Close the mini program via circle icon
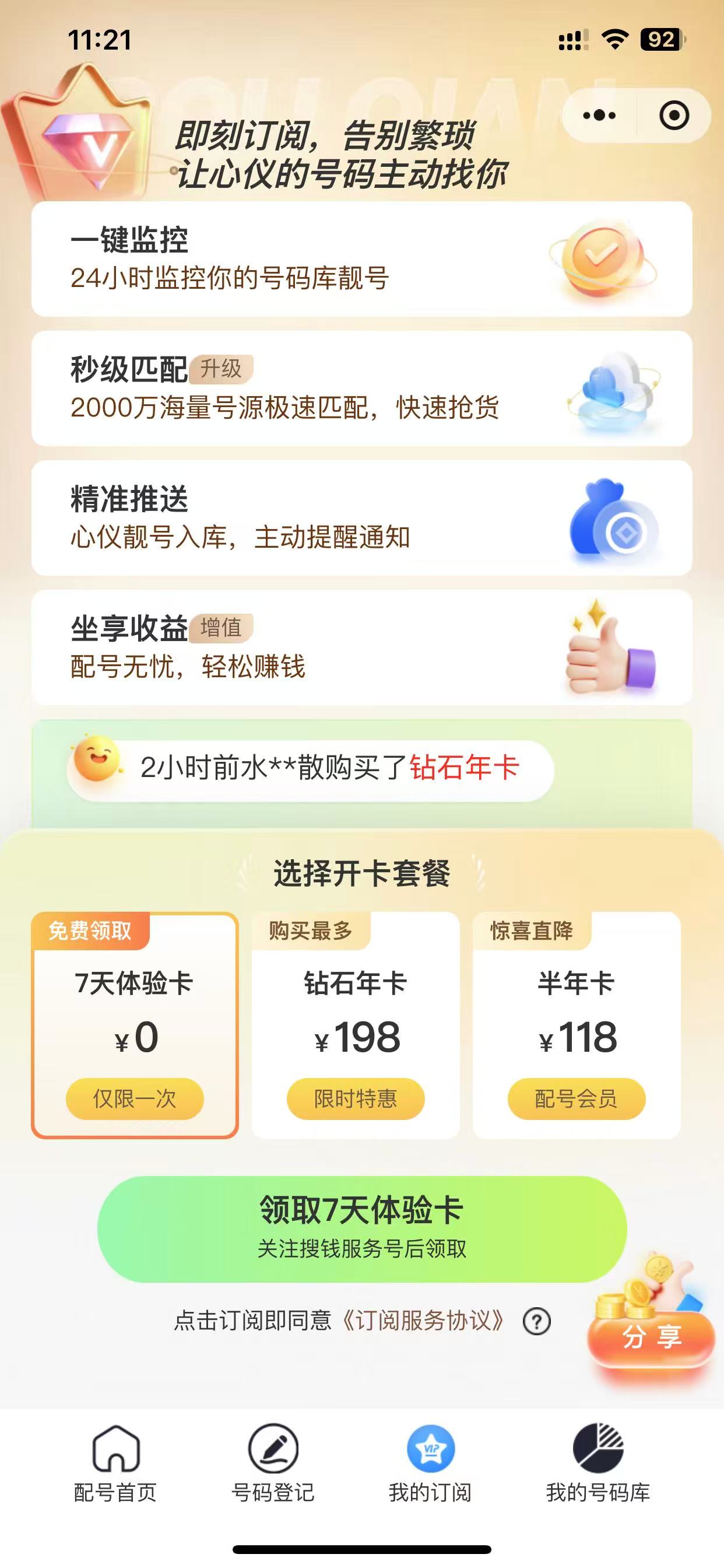This screenshot has width=724, height=1568. coord(673,116)
